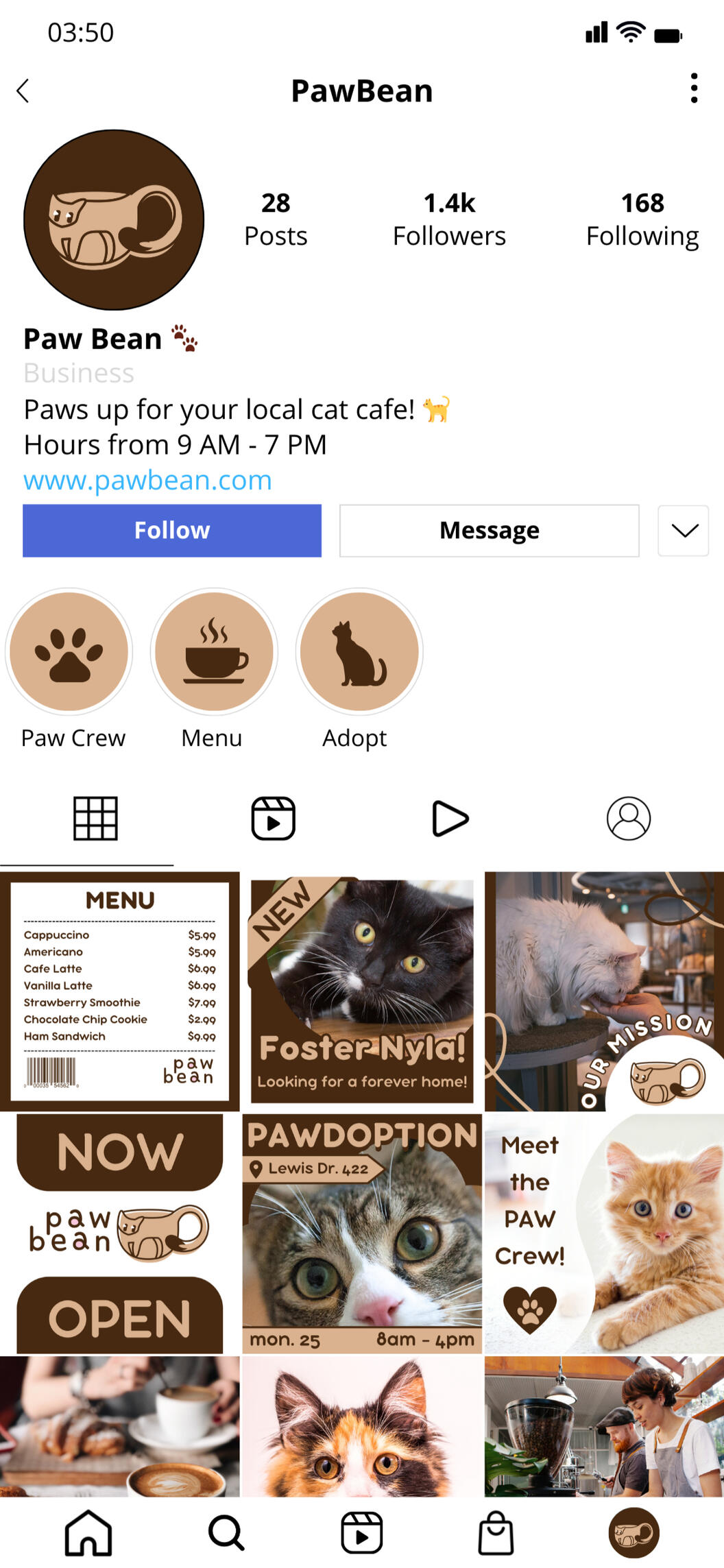
Task: Switch to the reels tab
Action: 273,818
